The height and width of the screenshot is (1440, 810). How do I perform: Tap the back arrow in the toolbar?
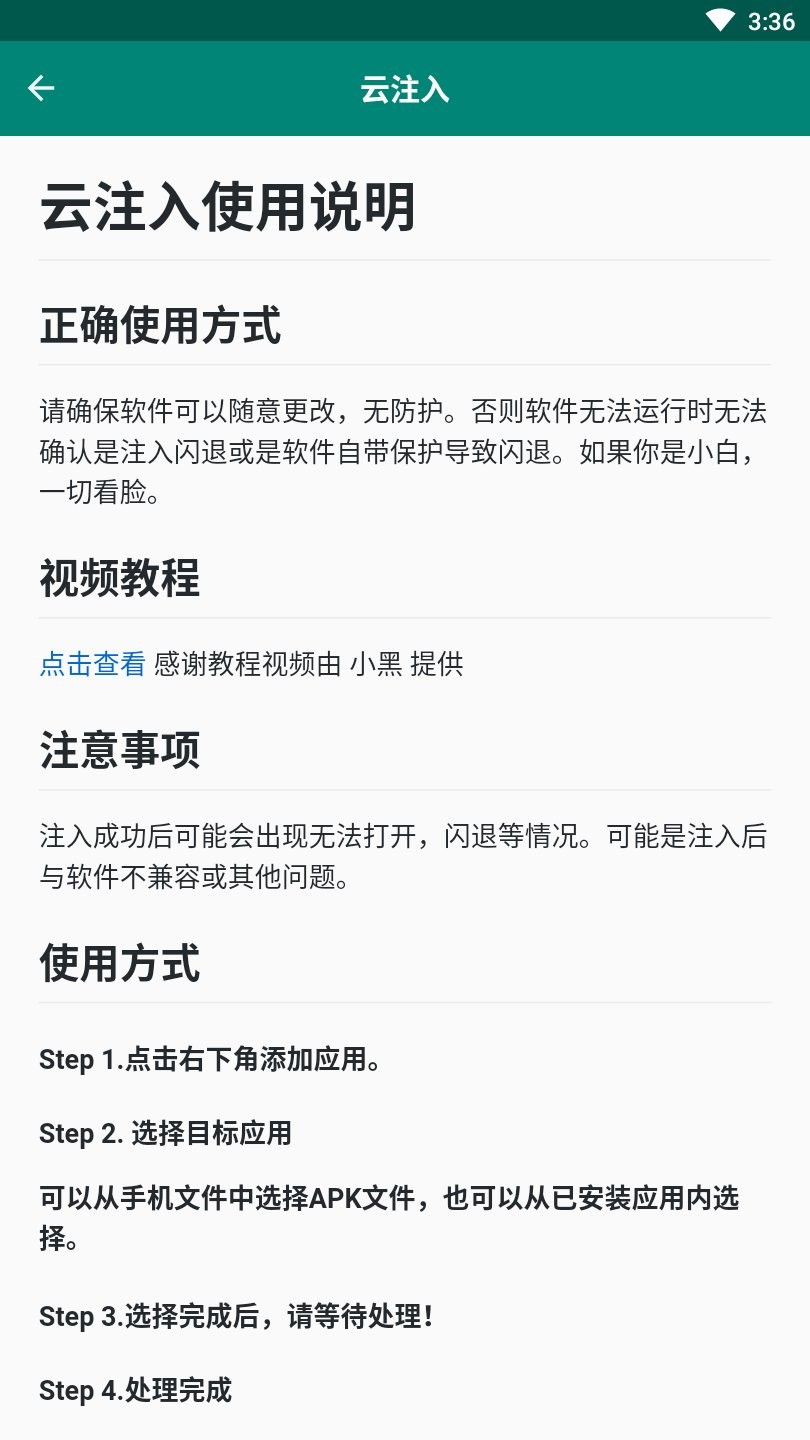(x=41, y=88)
